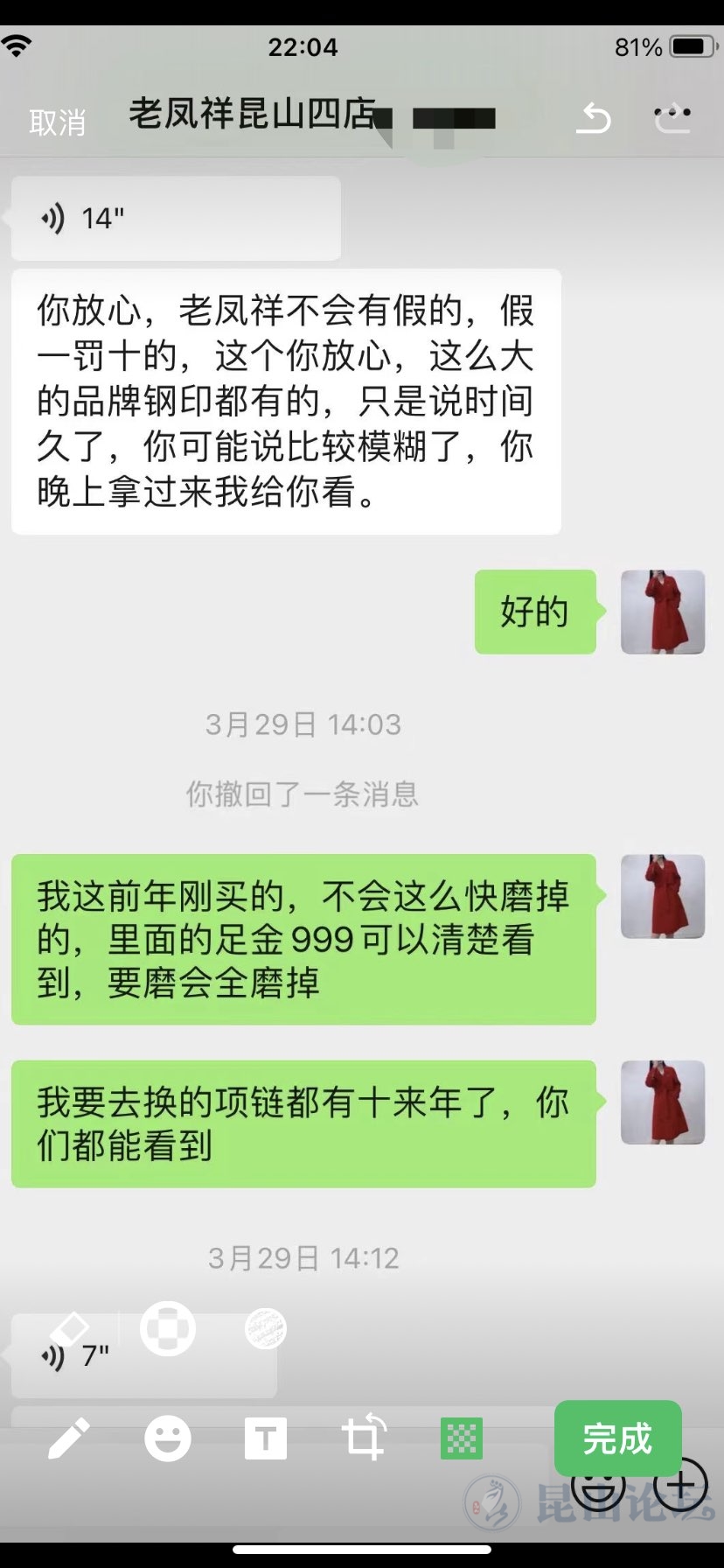
Task: Add text with the T tool
Action: (266, 1438)
